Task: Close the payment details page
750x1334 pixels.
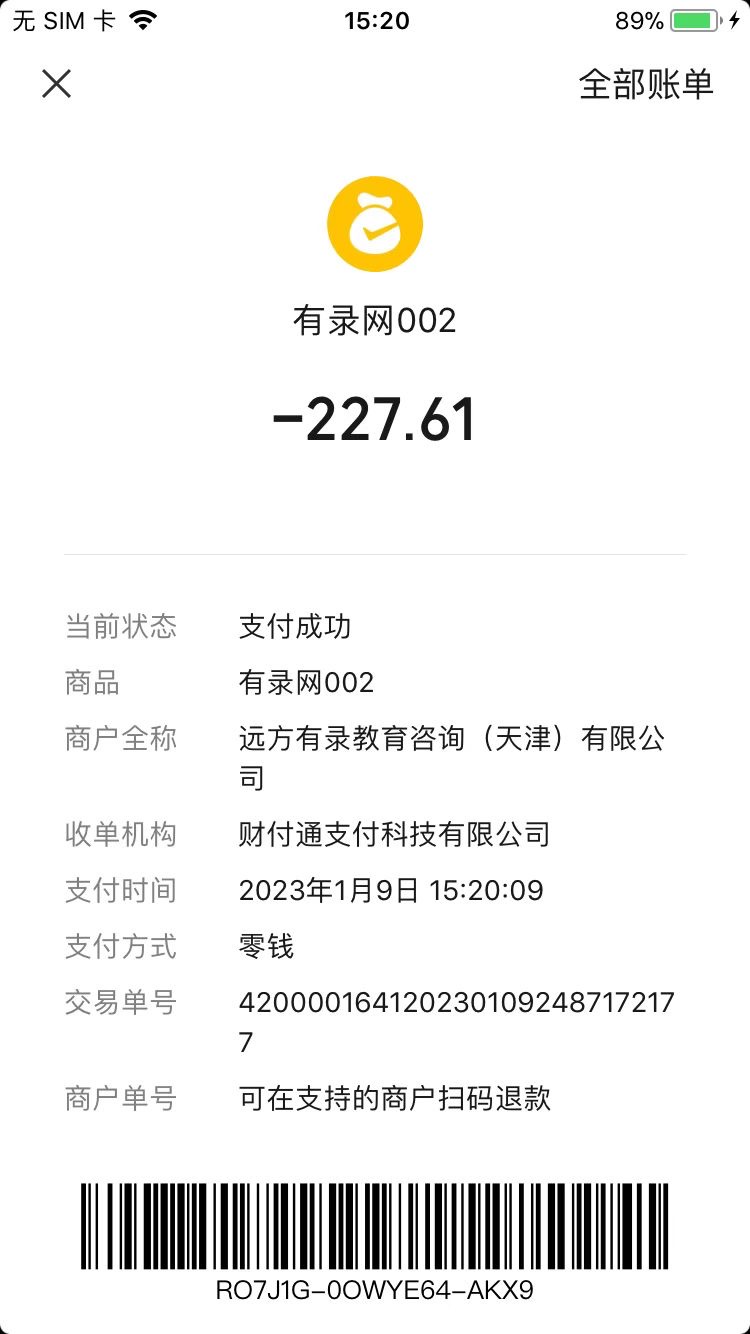Action: (57, 84)
